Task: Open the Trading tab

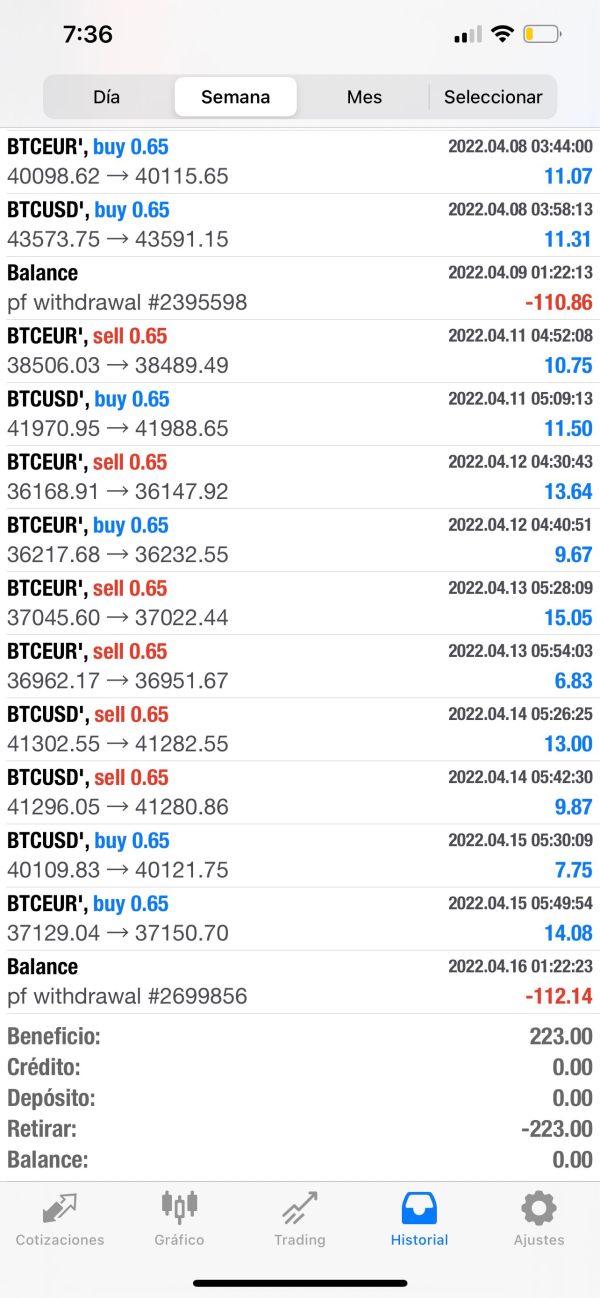Action: [300, 1219]
